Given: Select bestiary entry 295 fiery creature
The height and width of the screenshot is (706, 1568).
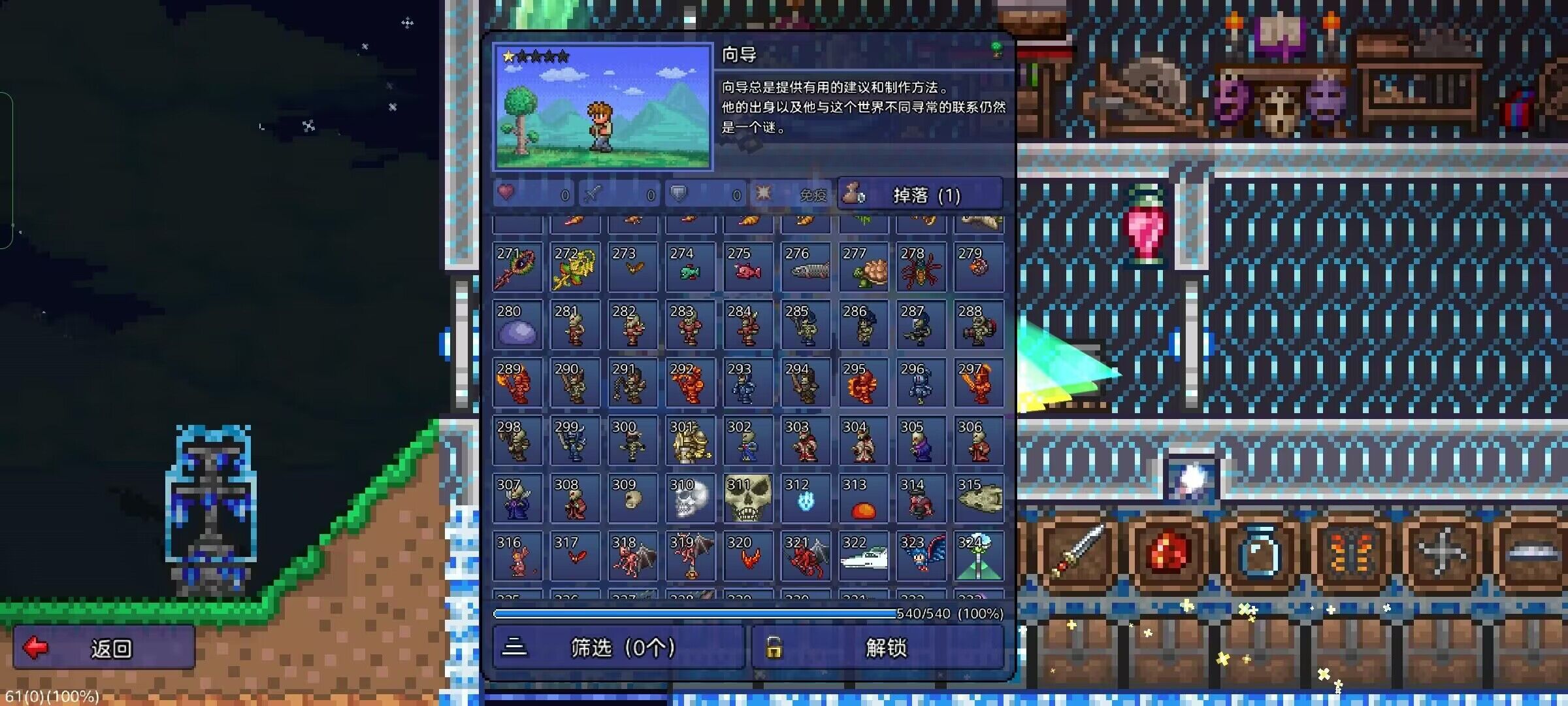Looking at the screenshot, I should tap(863, 384).
